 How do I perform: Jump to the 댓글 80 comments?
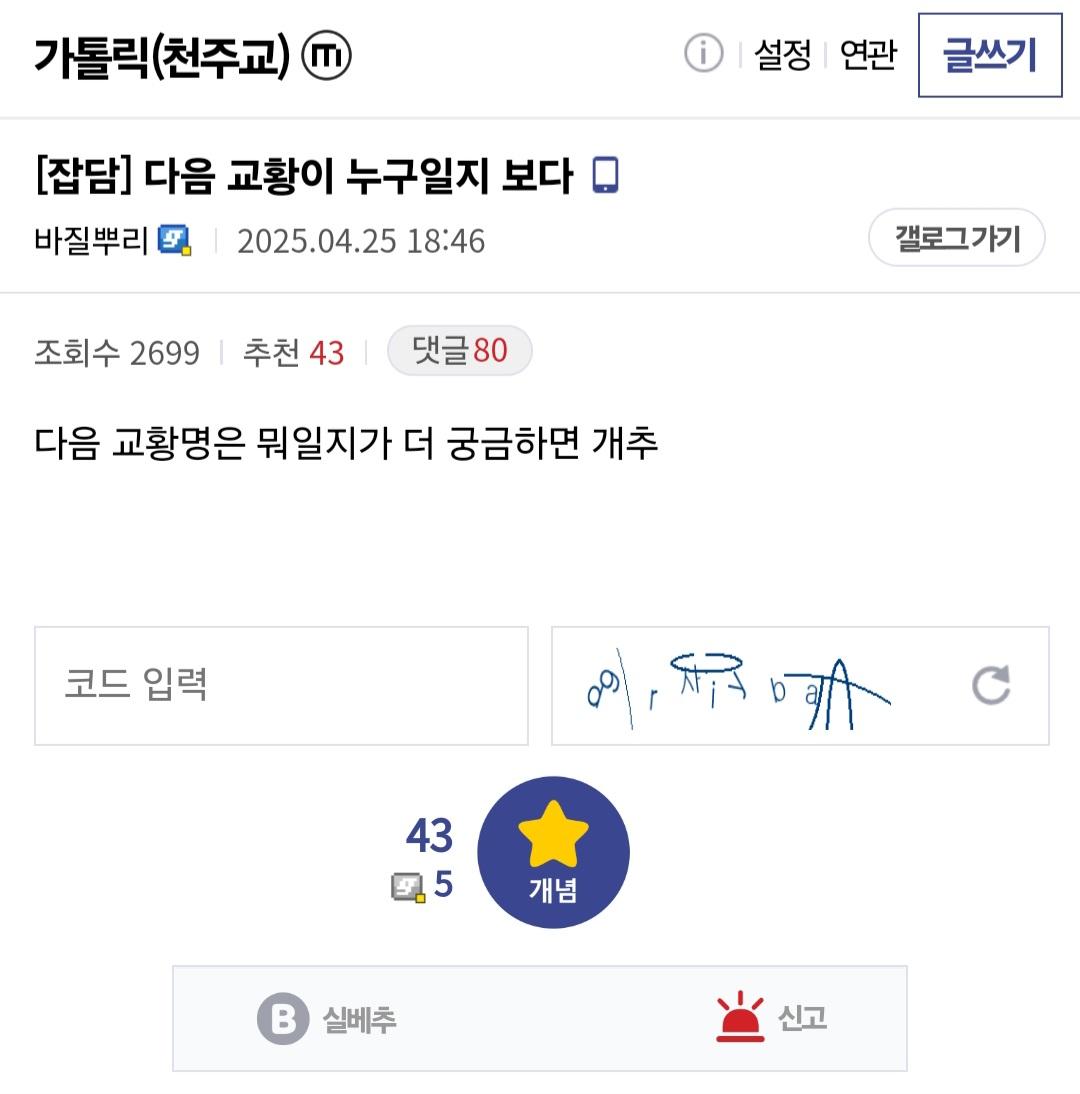click(460, 351)
